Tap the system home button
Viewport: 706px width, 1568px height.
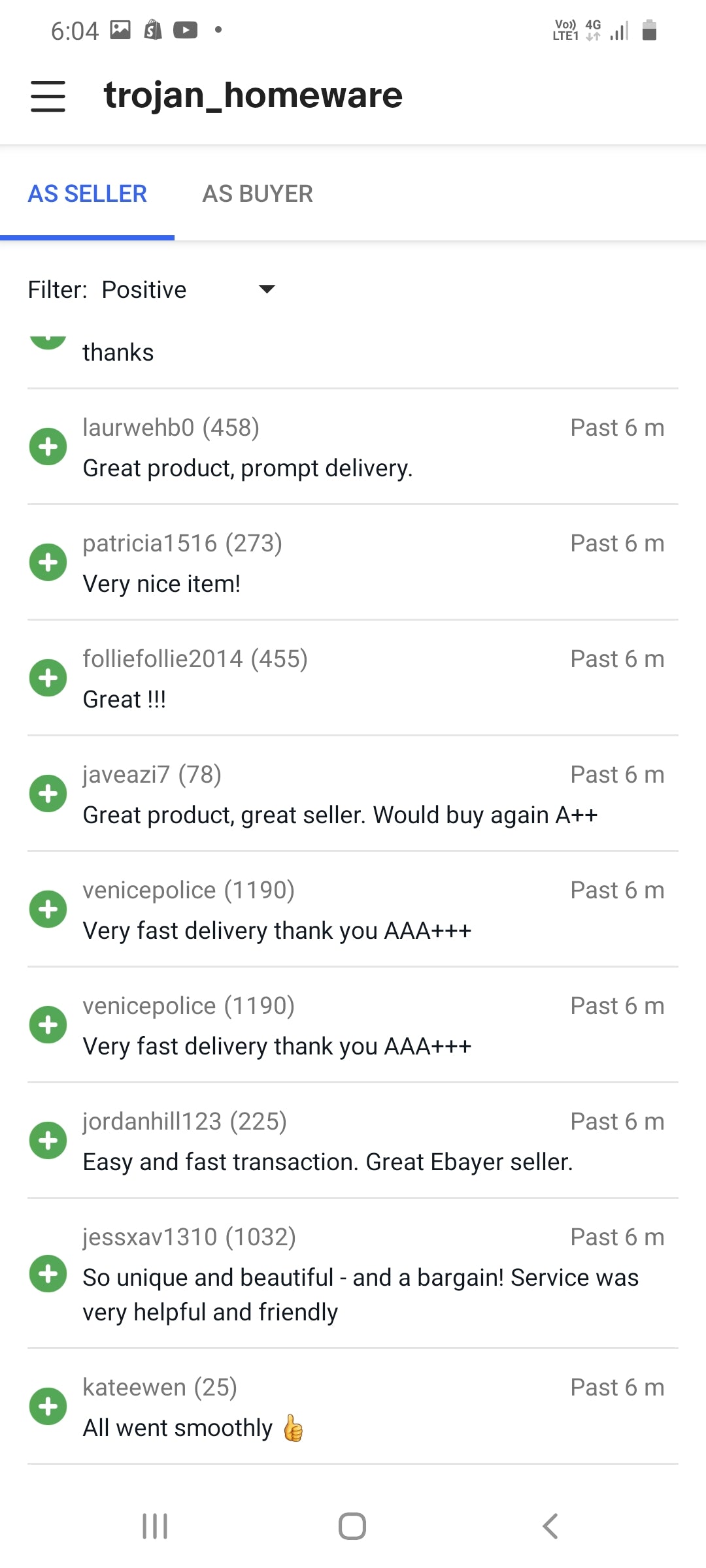click(x=352, y=1526)
